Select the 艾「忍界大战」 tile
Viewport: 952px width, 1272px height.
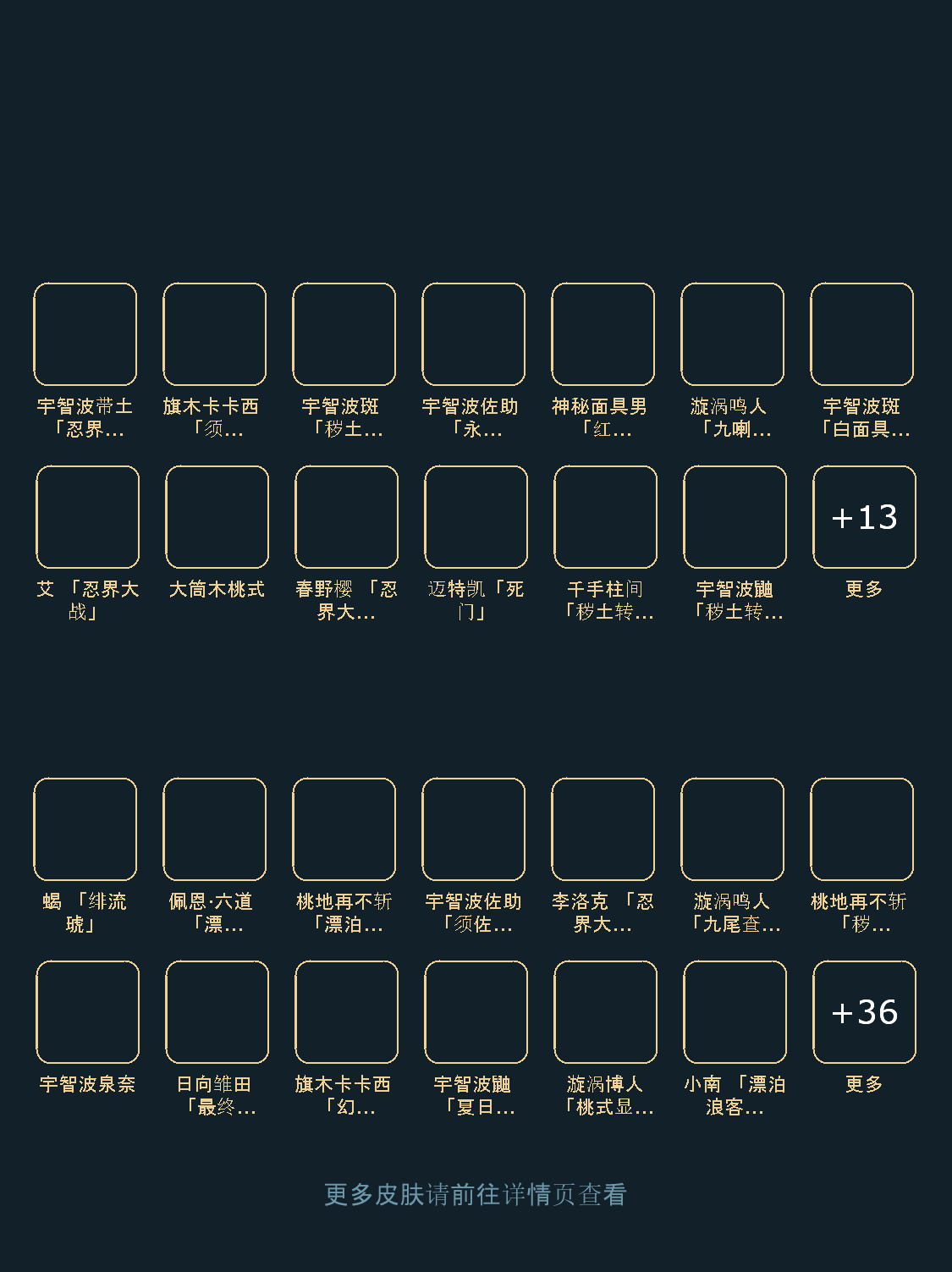click(87, 517)
